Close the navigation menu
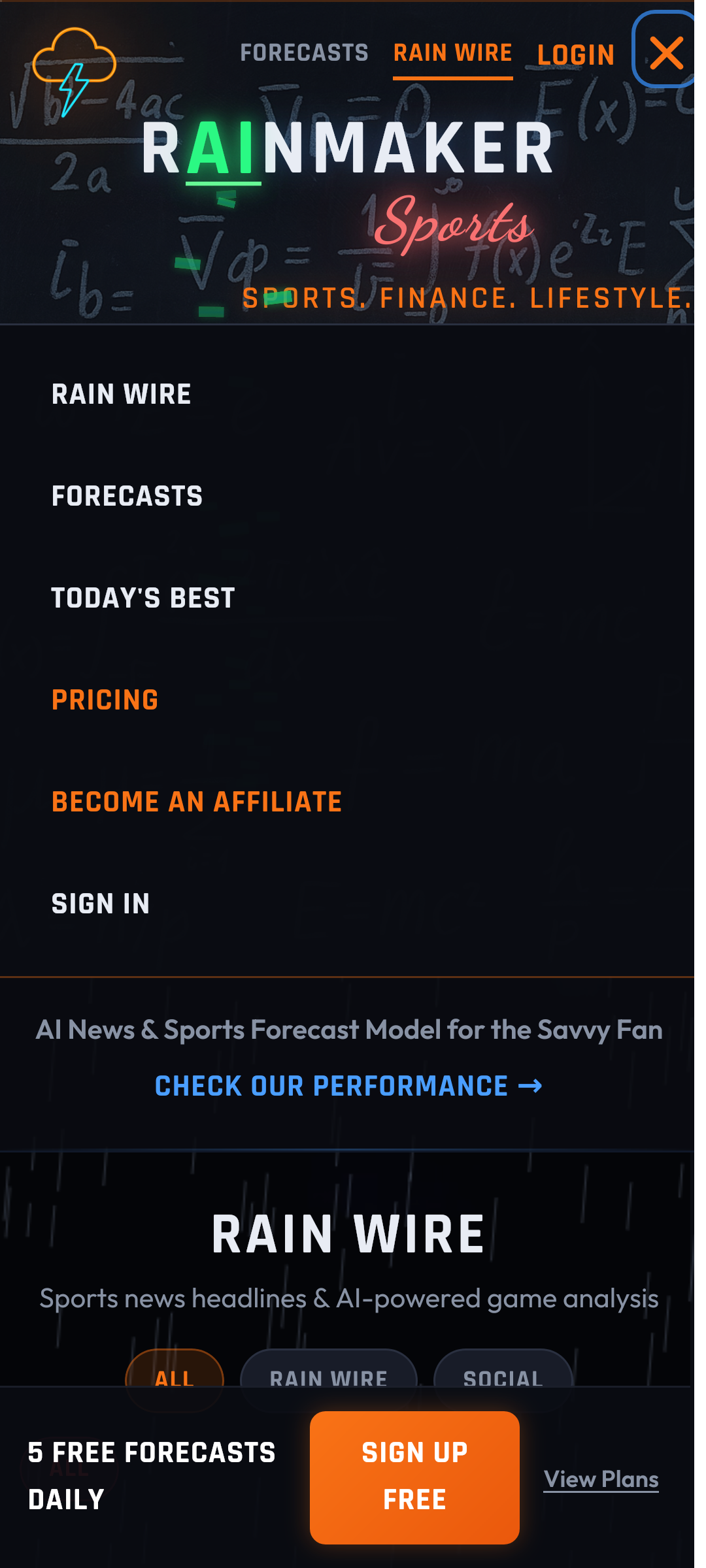Image resolution: width=706 pixels, height=1568 pixels. (665, 52)
